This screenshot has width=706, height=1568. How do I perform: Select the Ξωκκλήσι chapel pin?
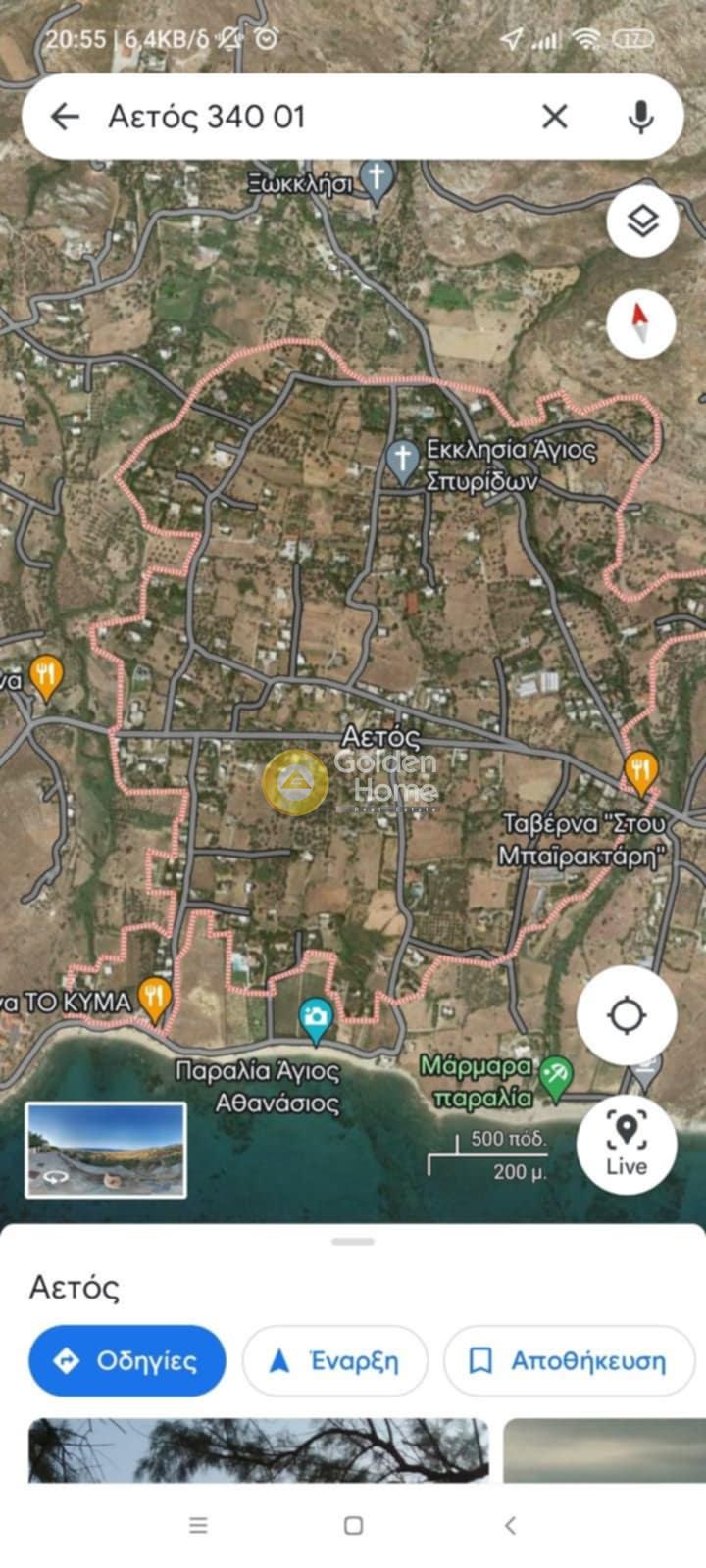(377, 179)
